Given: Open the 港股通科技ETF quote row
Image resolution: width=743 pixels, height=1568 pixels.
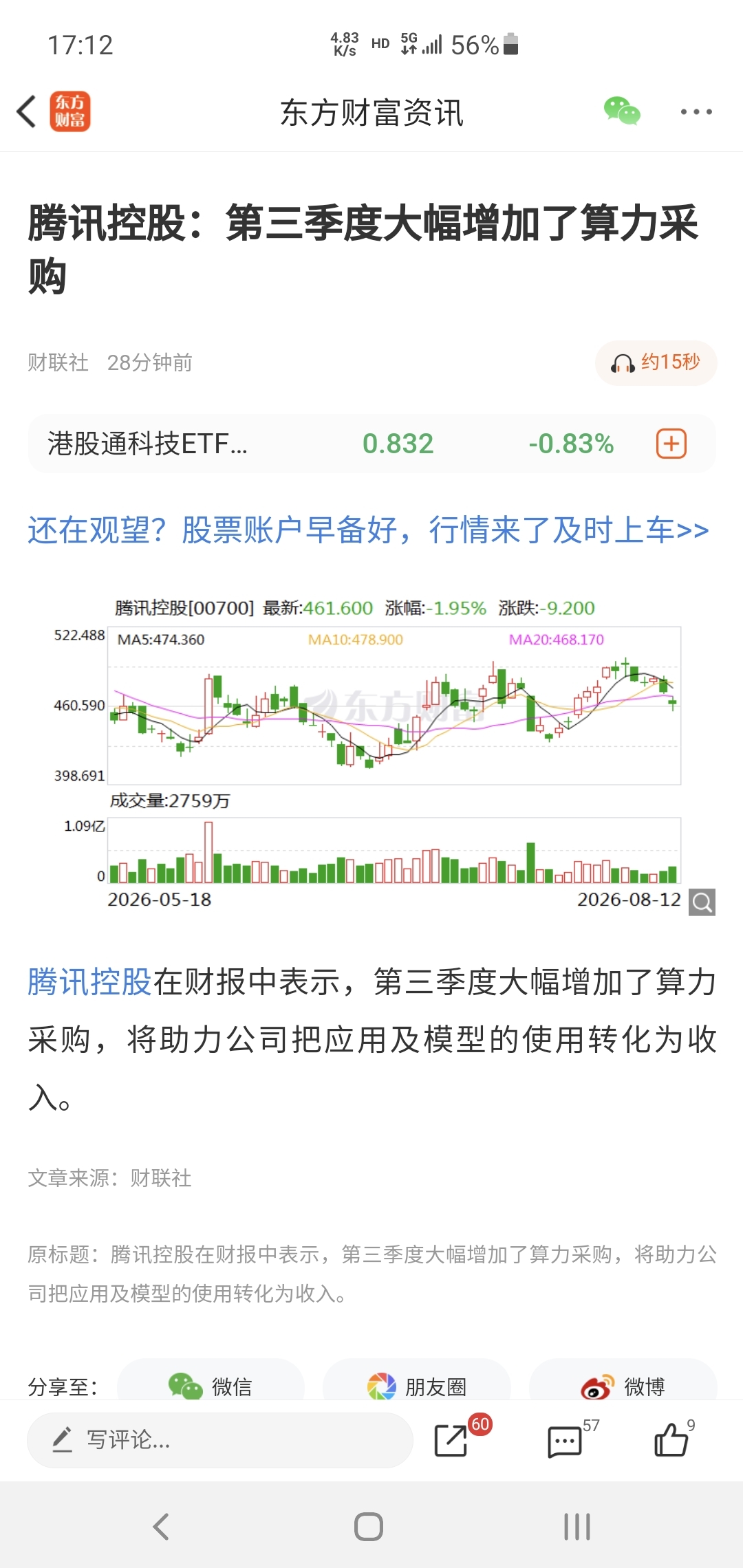Looking at the screenshot, I should [371, 444].
